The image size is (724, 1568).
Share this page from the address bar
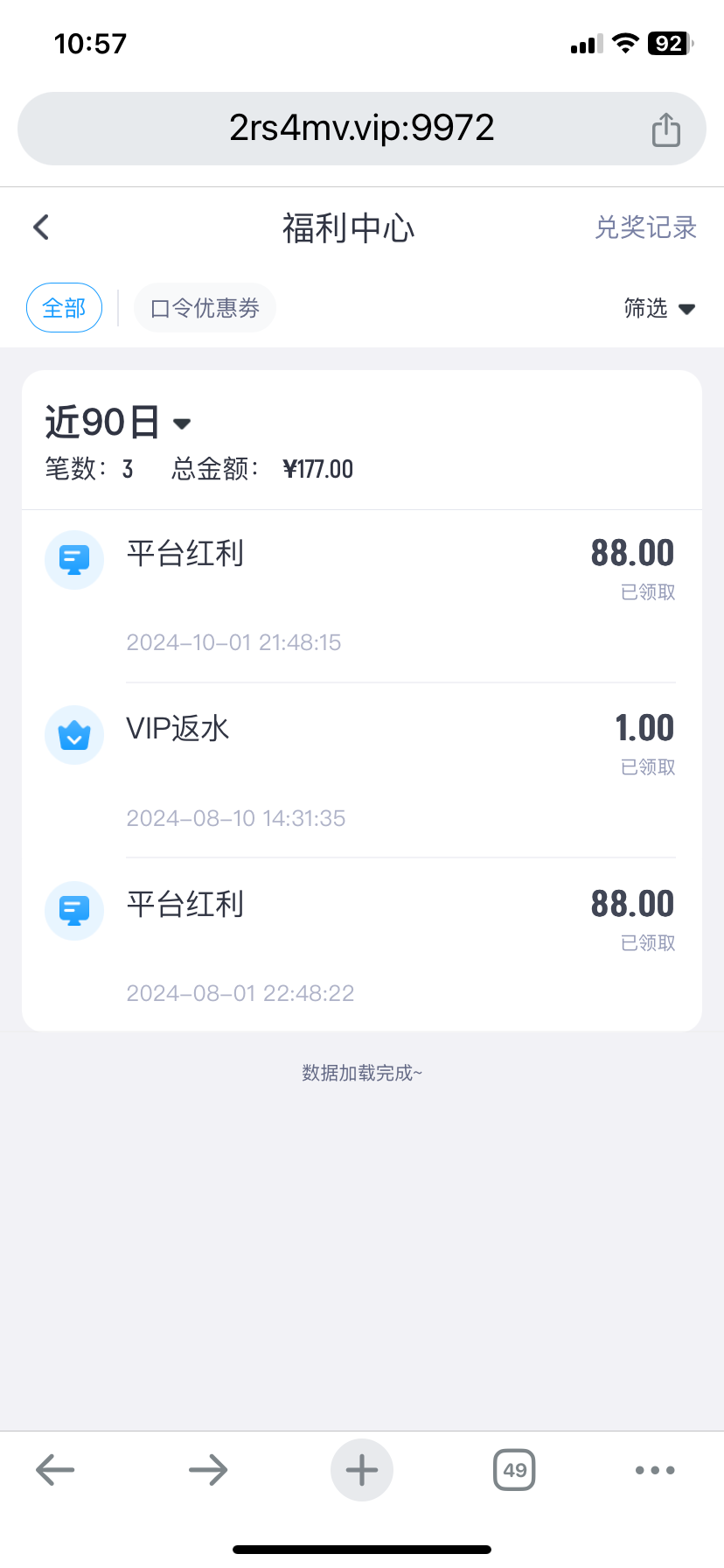point(665,129)
